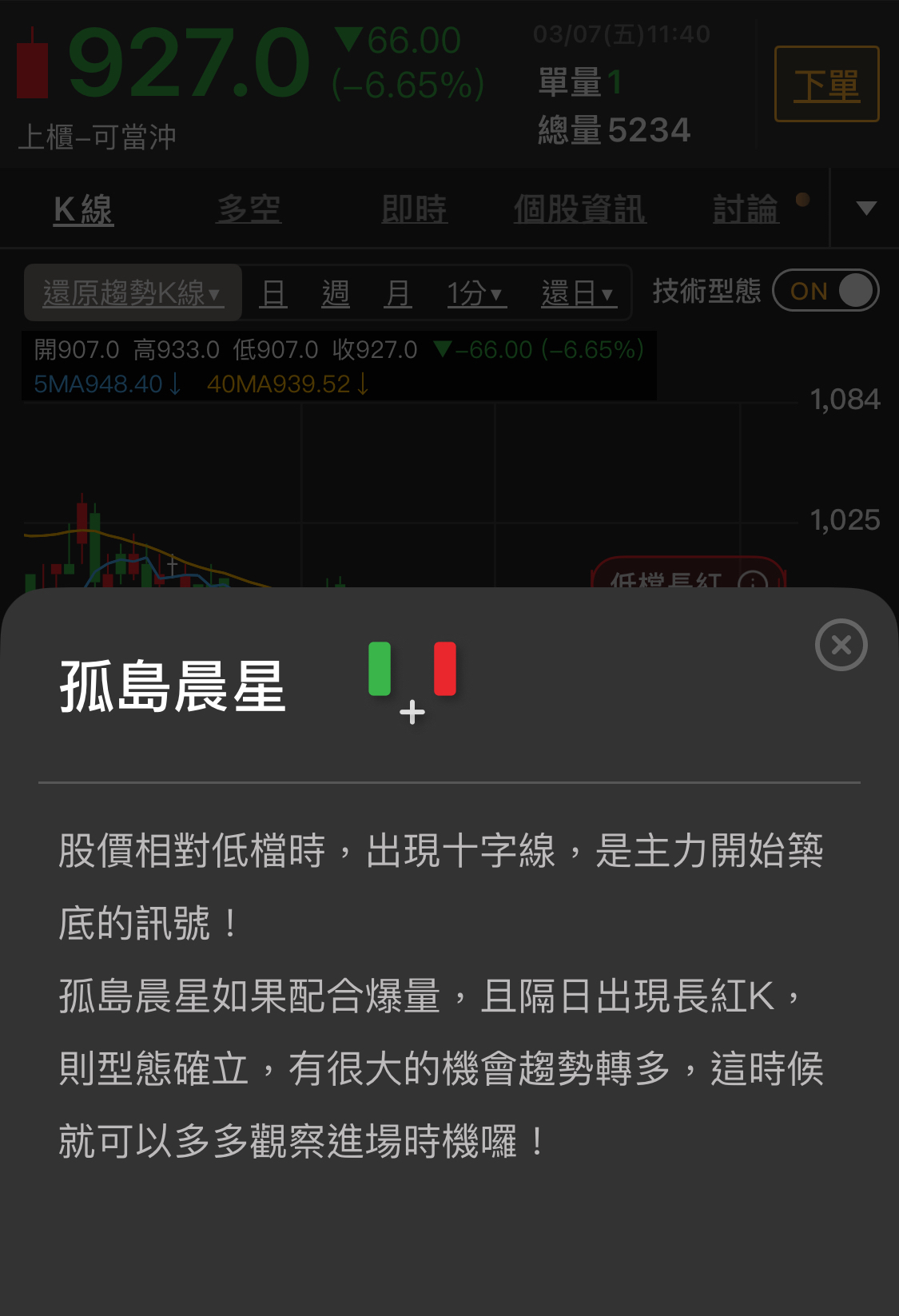The width and height of the screenshot is (899, 1316).
Task: Select the 月 monthly timeframe
Action: (398, 293)
